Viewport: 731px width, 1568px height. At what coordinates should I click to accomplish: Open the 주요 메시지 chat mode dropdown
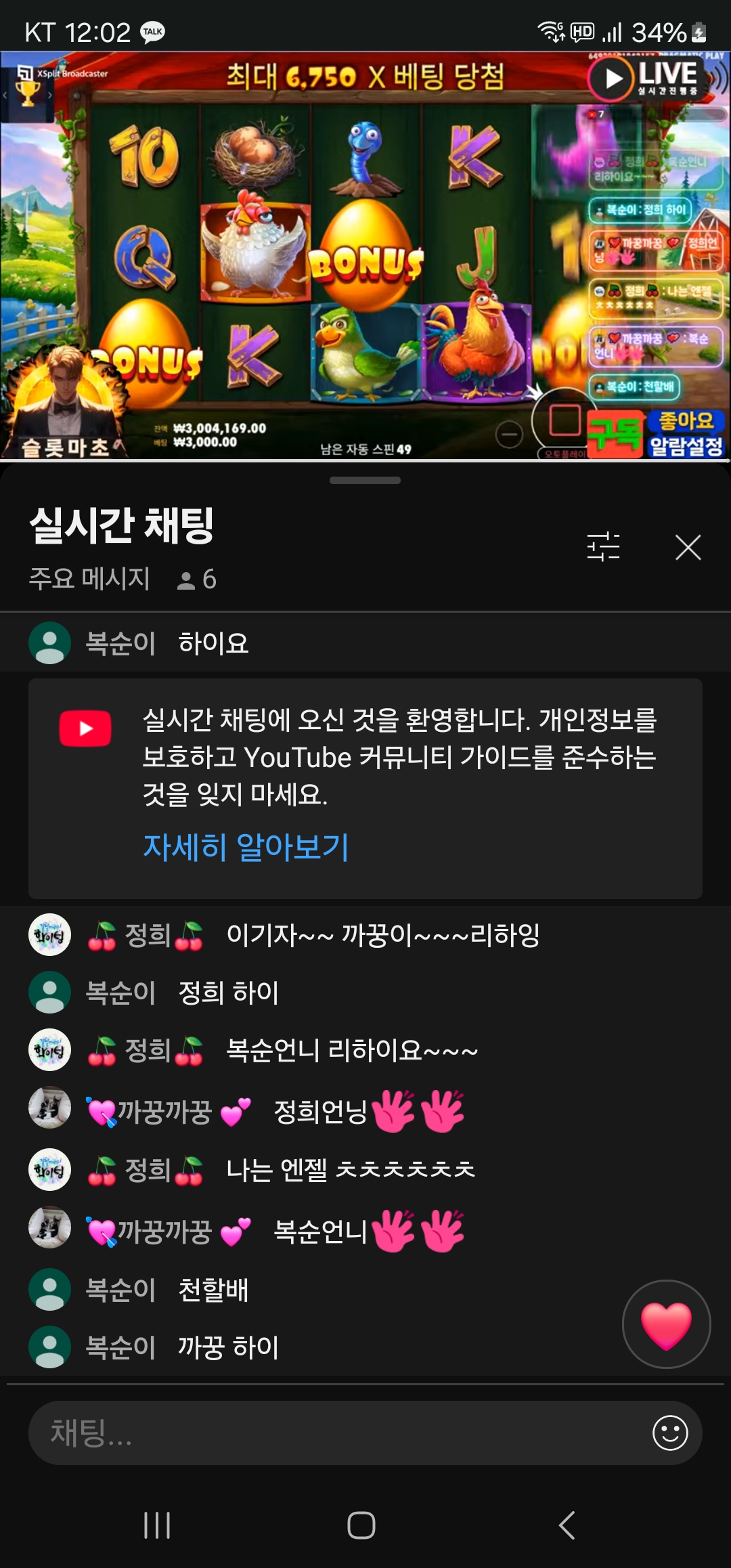tap(89, 579)
